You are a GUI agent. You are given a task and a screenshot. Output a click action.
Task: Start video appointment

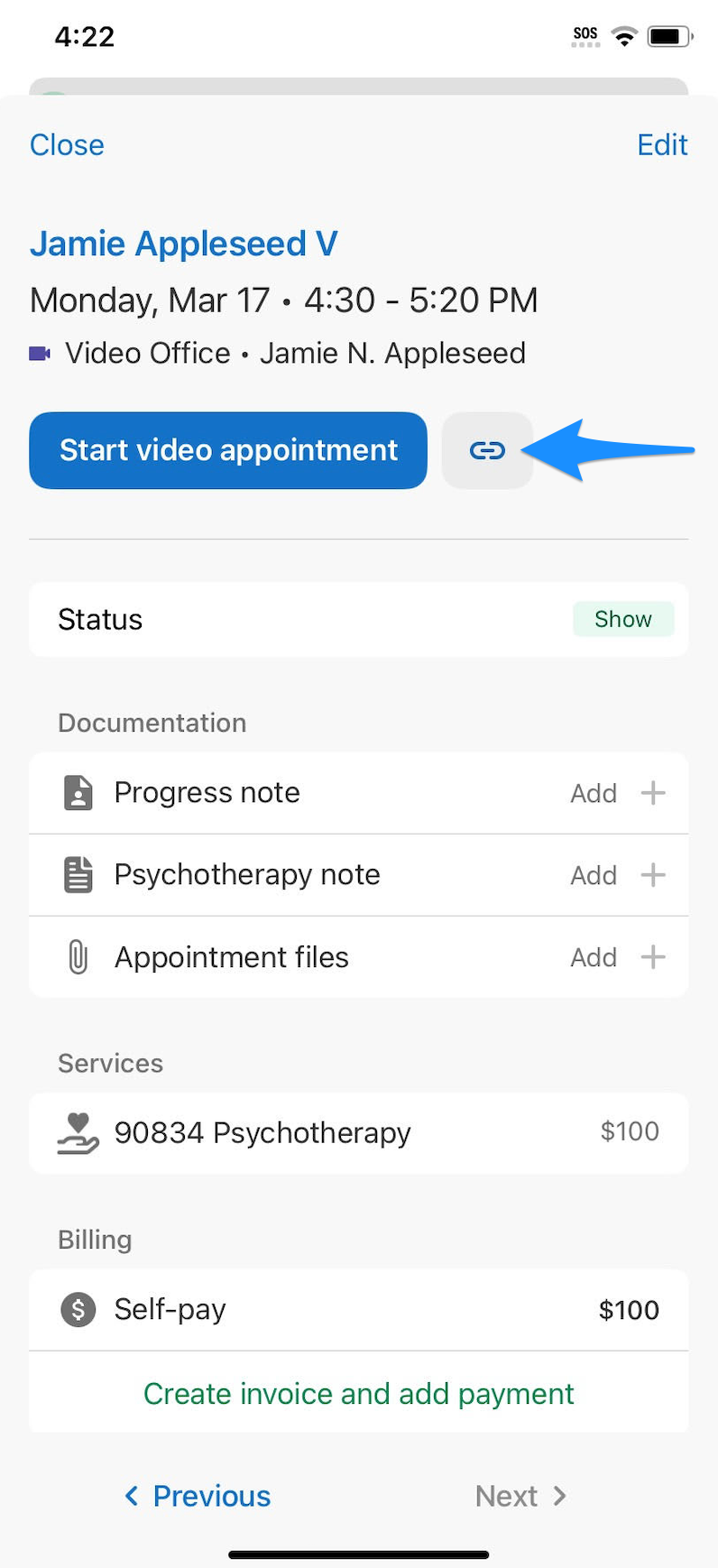coord(228,450)
